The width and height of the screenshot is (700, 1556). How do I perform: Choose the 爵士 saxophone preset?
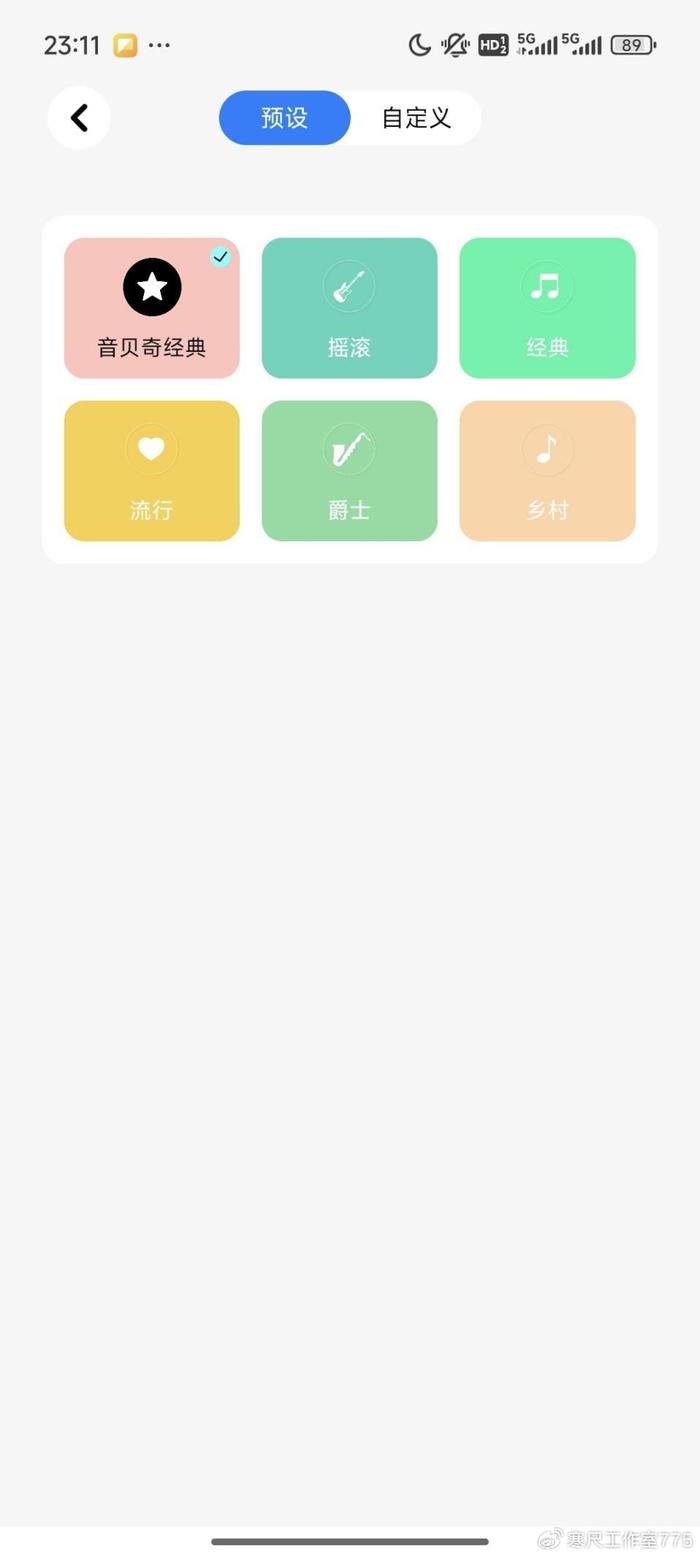point(350,471)
